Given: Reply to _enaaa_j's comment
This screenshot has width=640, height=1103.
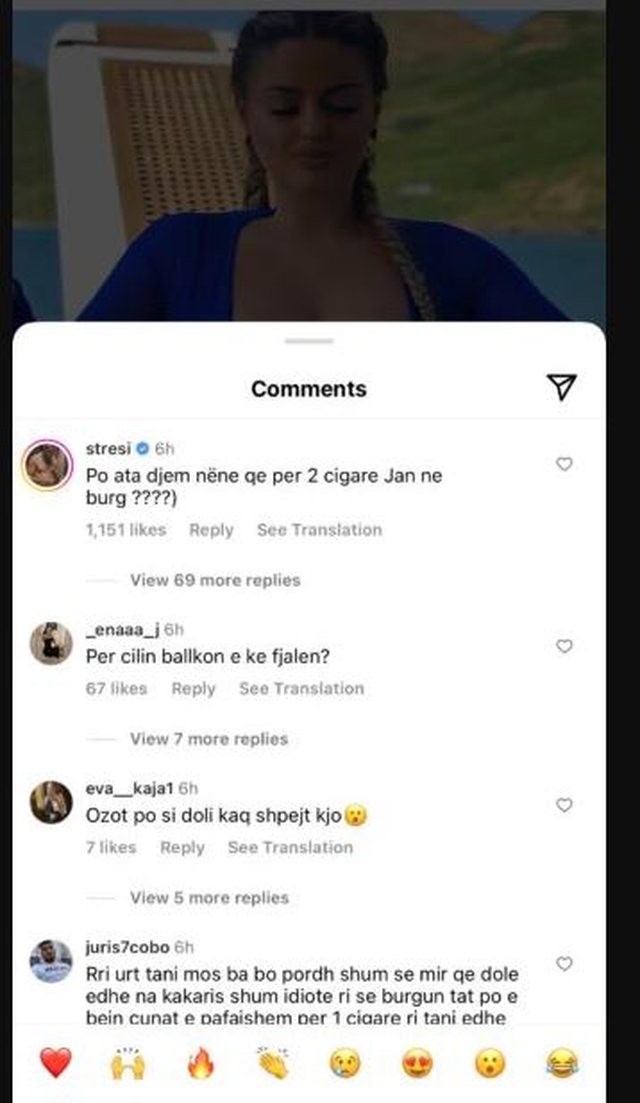Looking at the screenshot, I should coord(193,689).
